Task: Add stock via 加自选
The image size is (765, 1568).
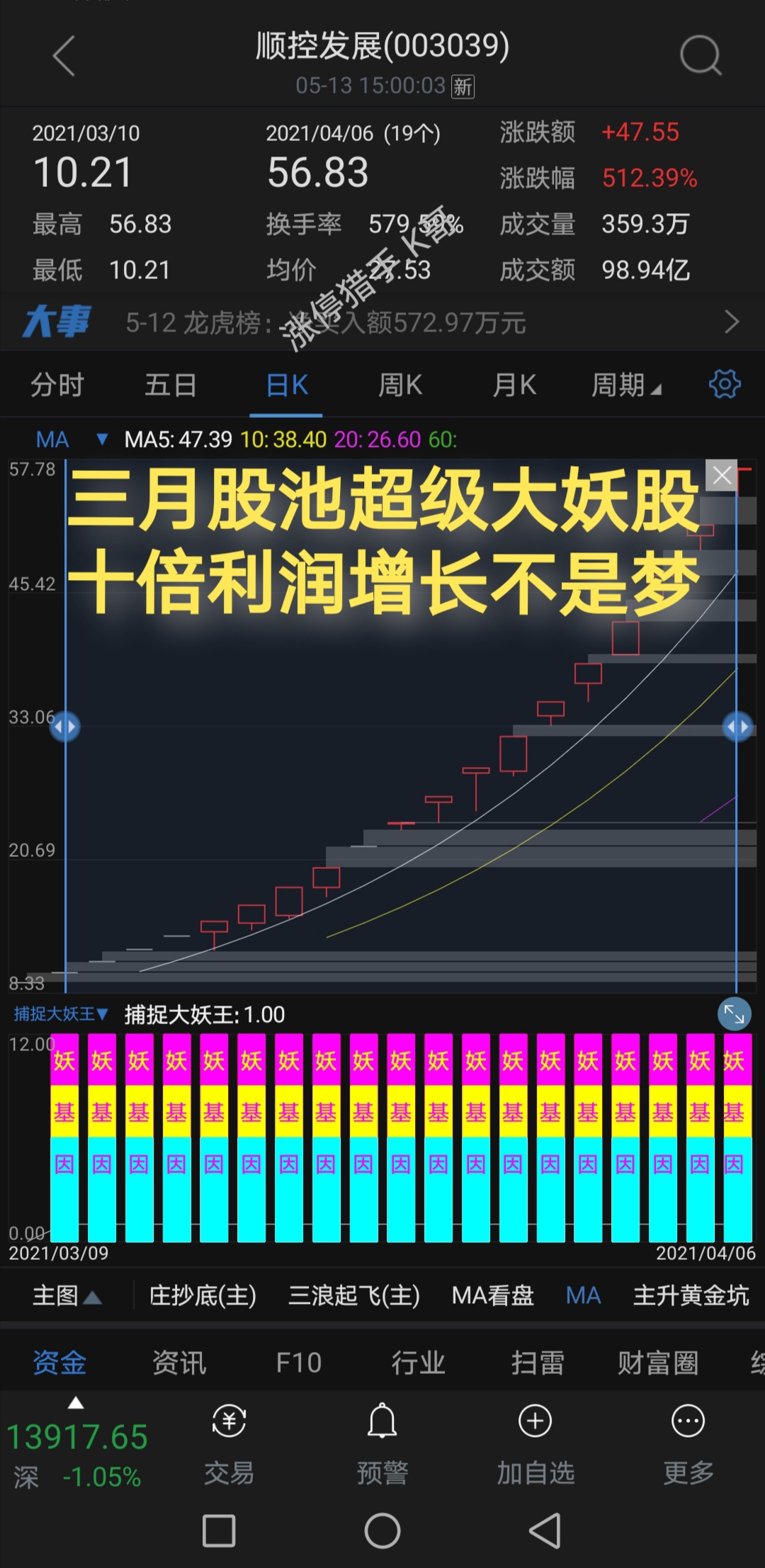Action: point(535,1438)
